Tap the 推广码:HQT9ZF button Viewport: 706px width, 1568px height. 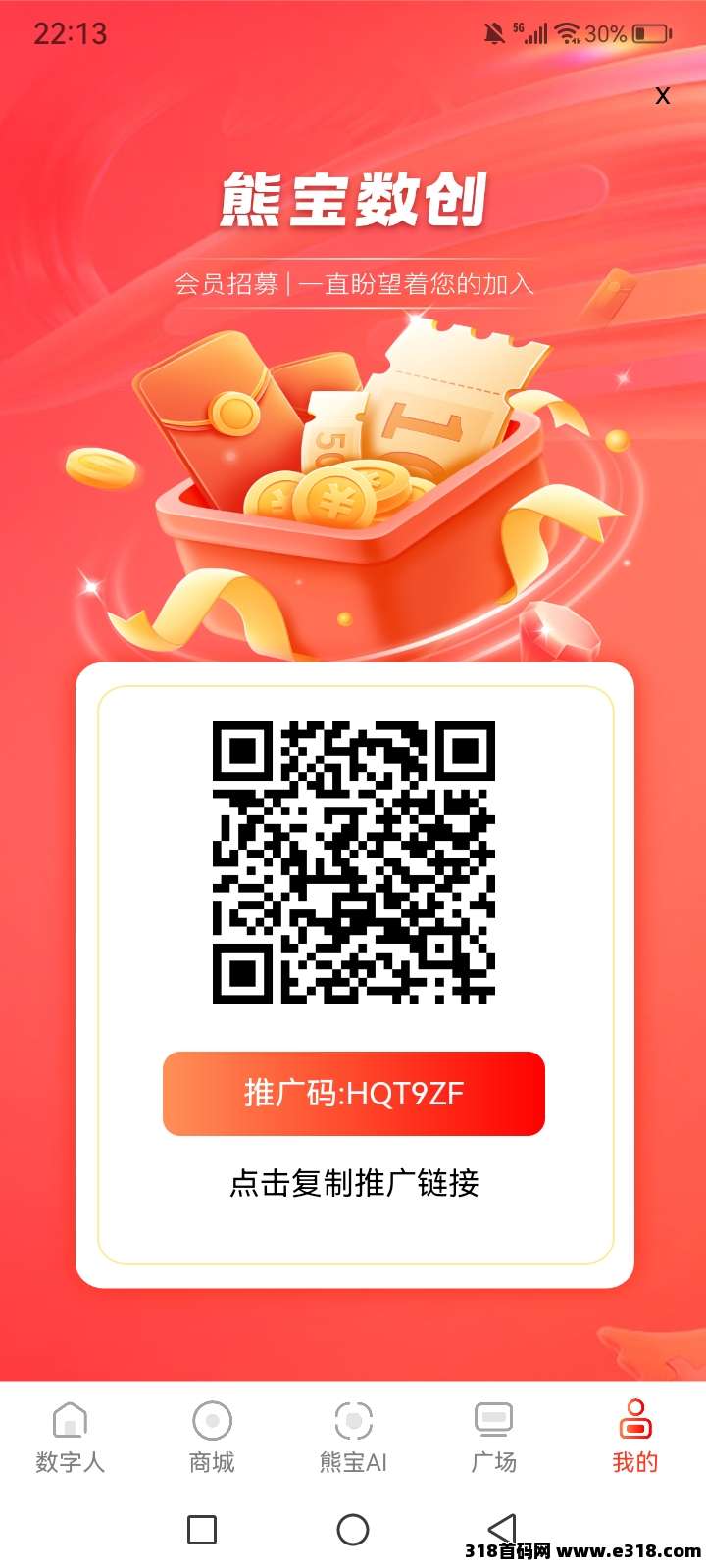pos(353,1094)
